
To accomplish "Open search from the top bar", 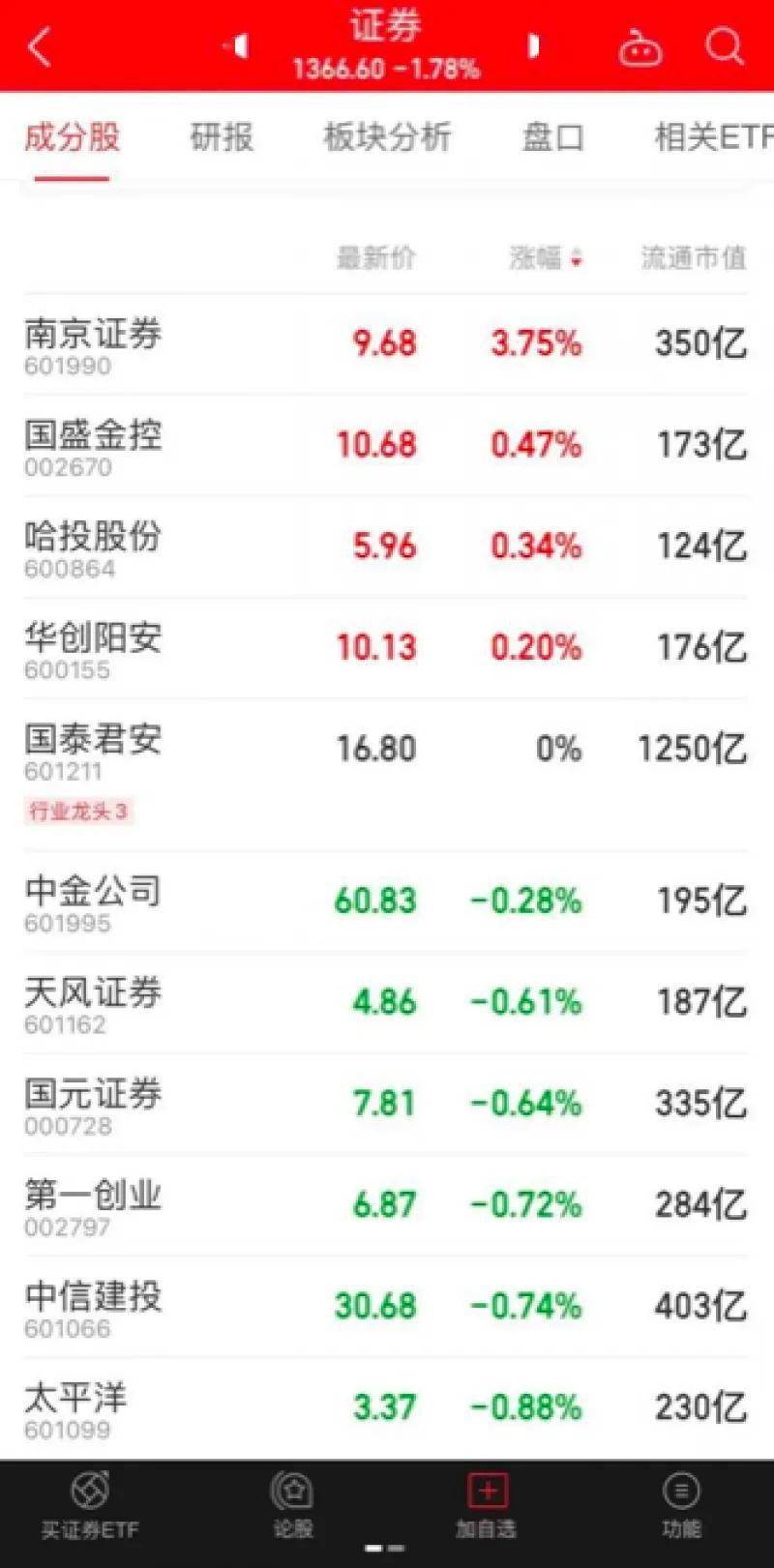I will click(724, 45).
